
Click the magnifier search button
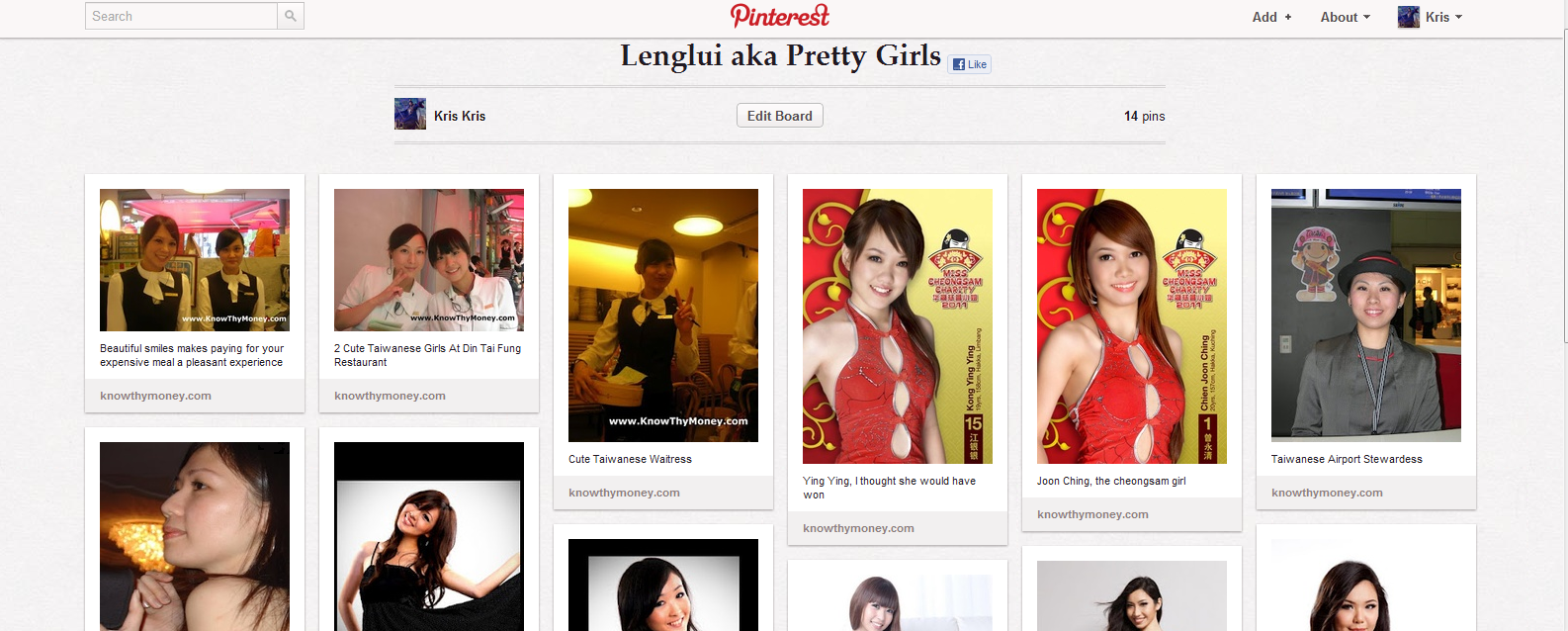291,16
